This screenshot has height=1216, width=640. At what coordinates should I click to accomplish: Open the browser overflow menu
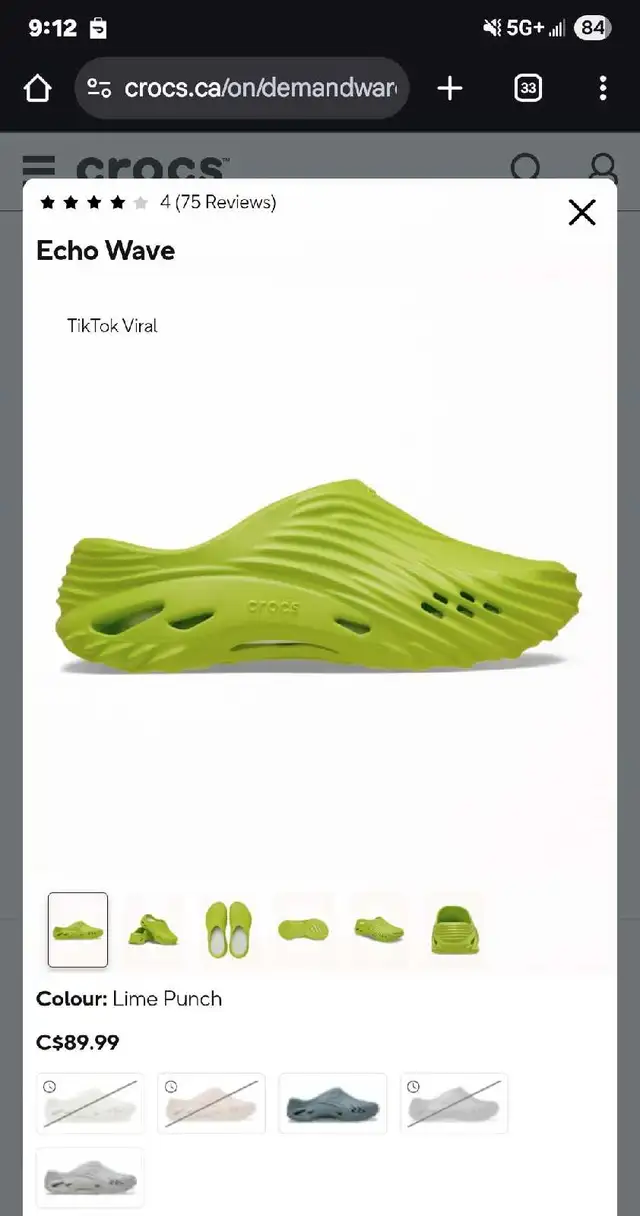[602, 88]
